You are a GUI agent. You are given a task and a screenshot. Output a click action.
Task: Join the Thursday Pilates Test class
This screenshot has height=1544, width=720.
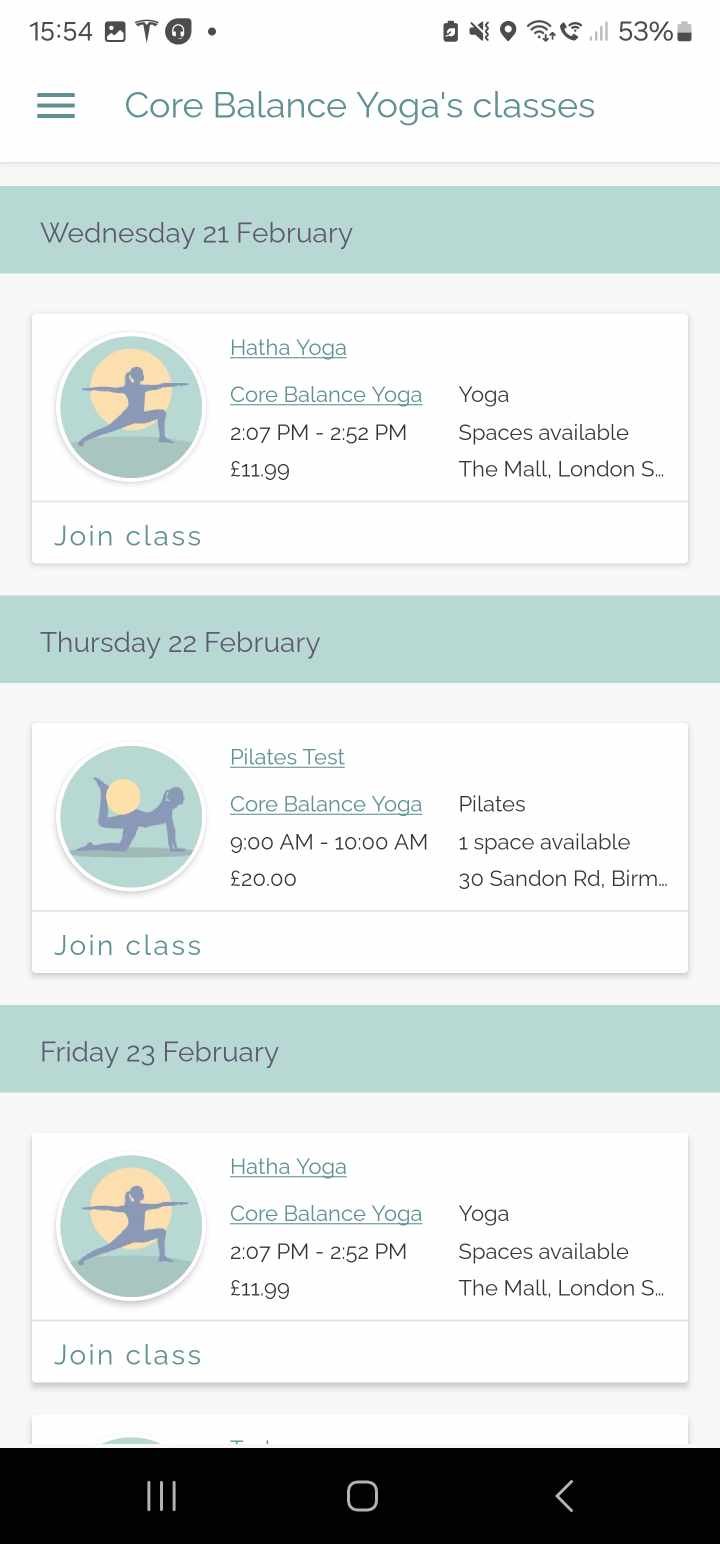coord(128,945)
